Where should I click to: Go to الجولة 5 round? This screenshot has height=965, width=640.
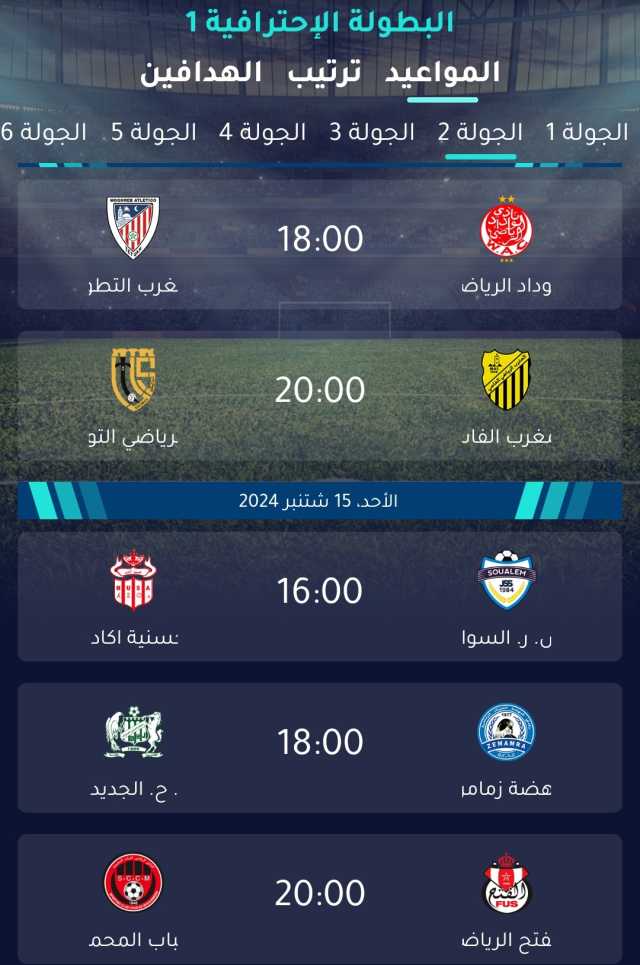153,132
